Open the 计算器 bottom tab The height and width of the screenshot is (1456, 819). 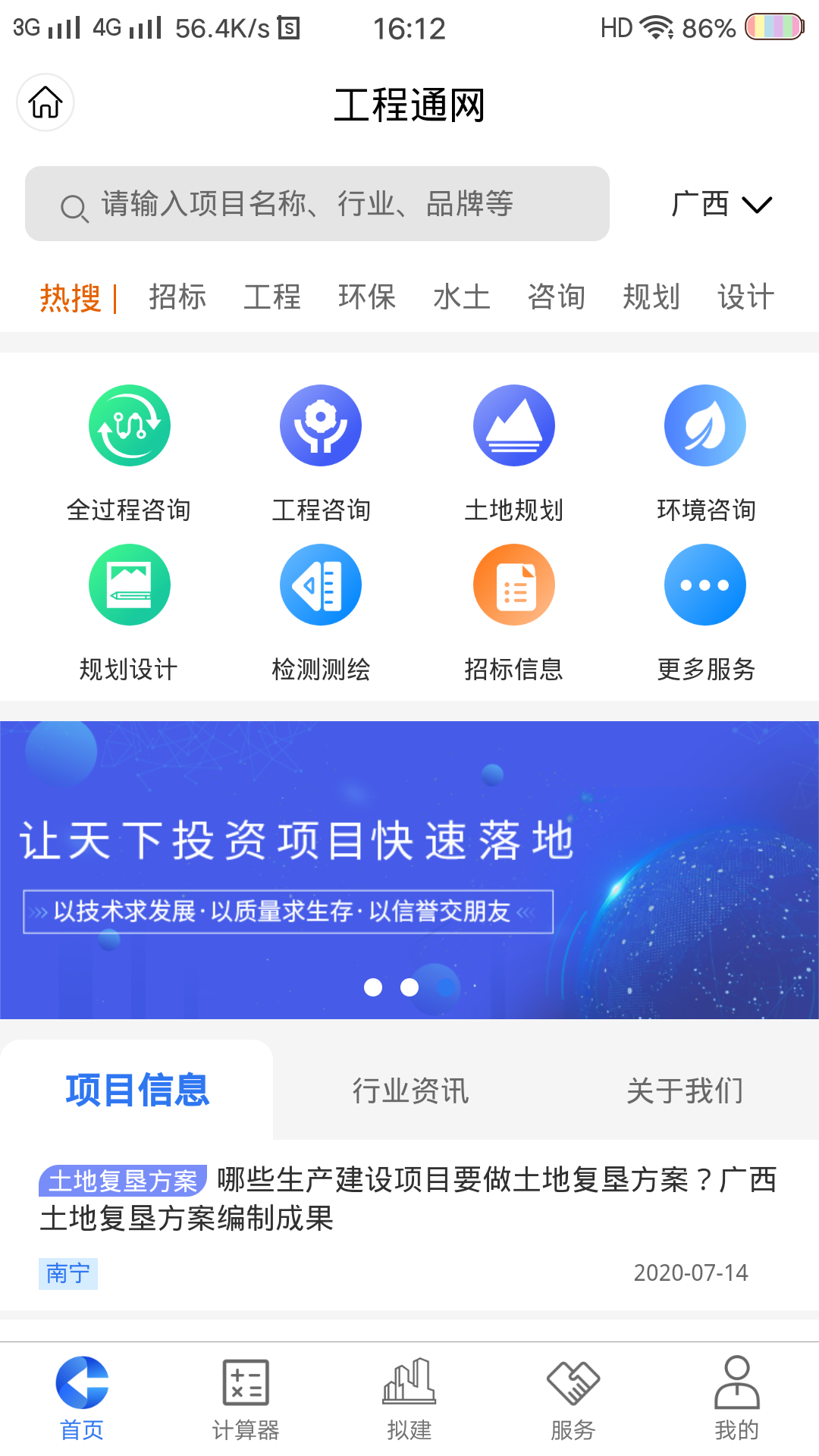(246, 1398)
